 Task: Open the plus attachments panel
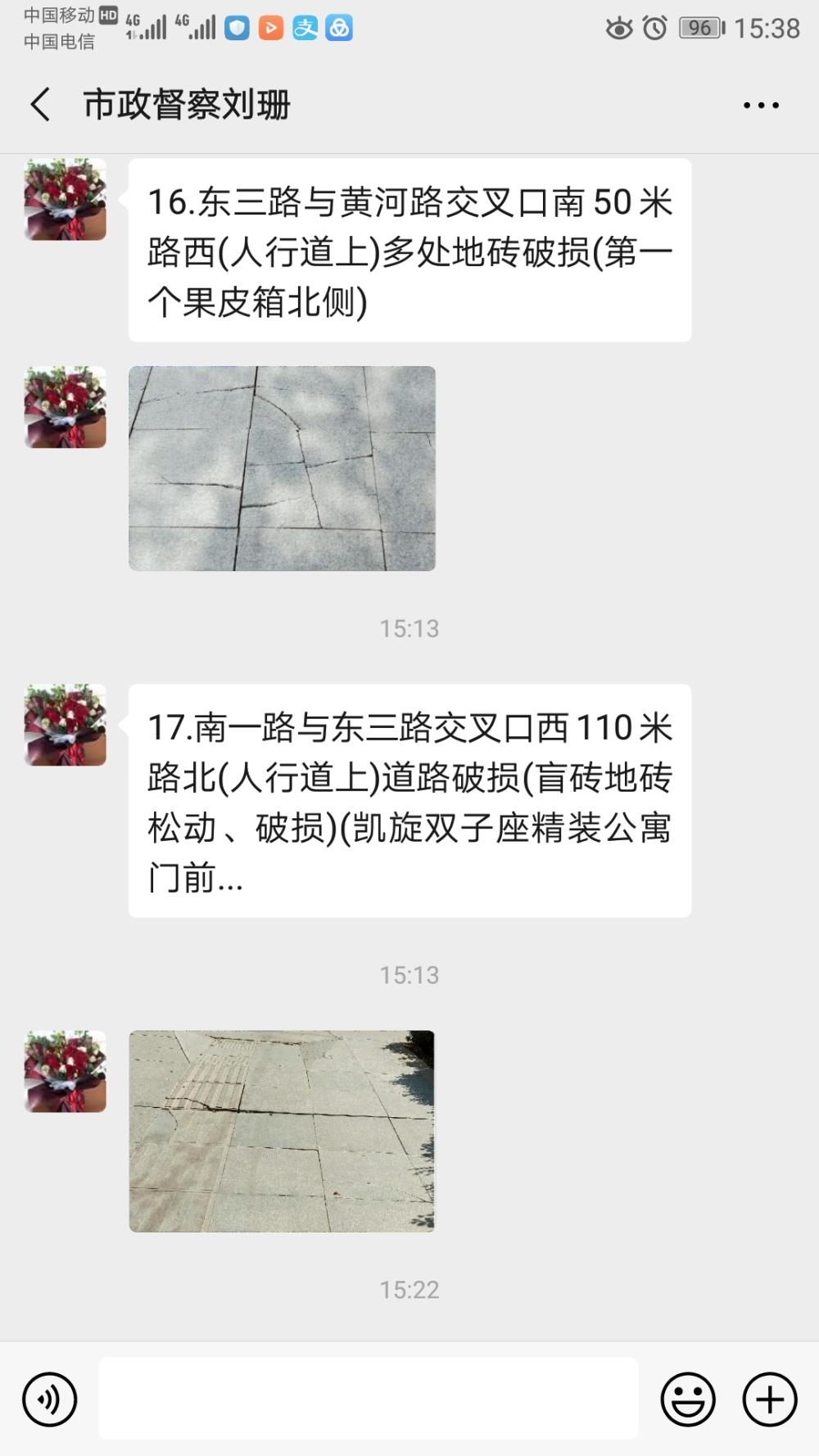[x=770, y=1399]
